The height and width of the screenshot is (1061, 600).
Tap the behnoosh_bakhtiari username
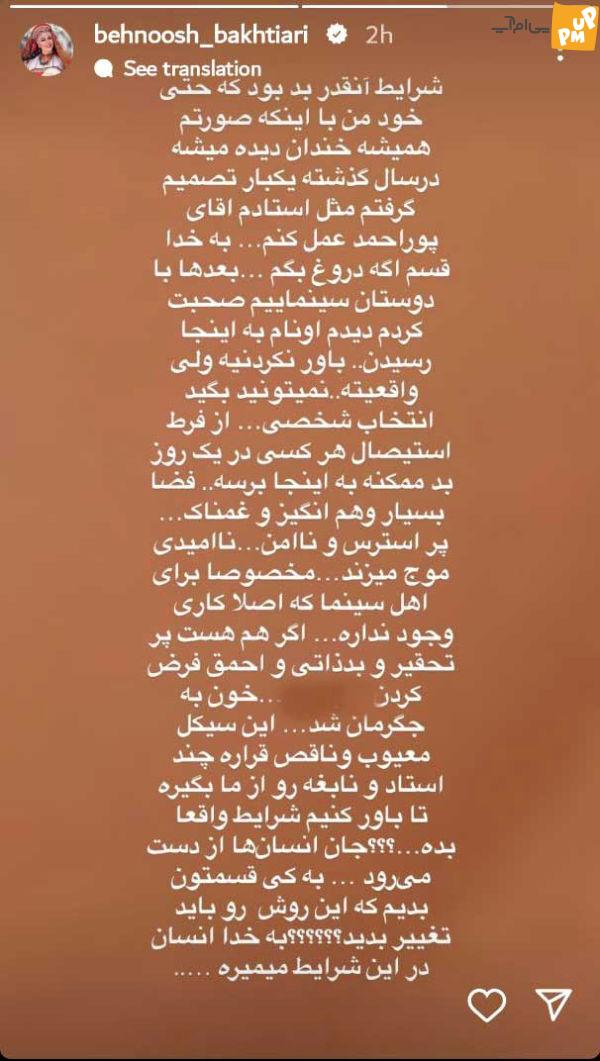click(x=201, y=35)
